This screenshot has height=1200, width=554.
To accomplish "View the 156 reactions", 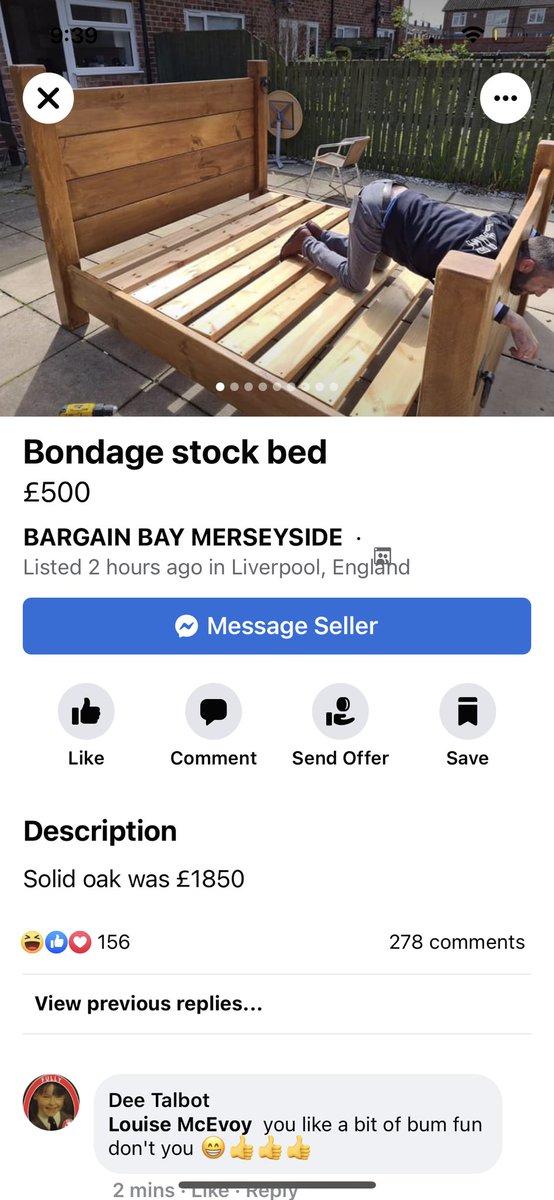I will click(76, 942).
